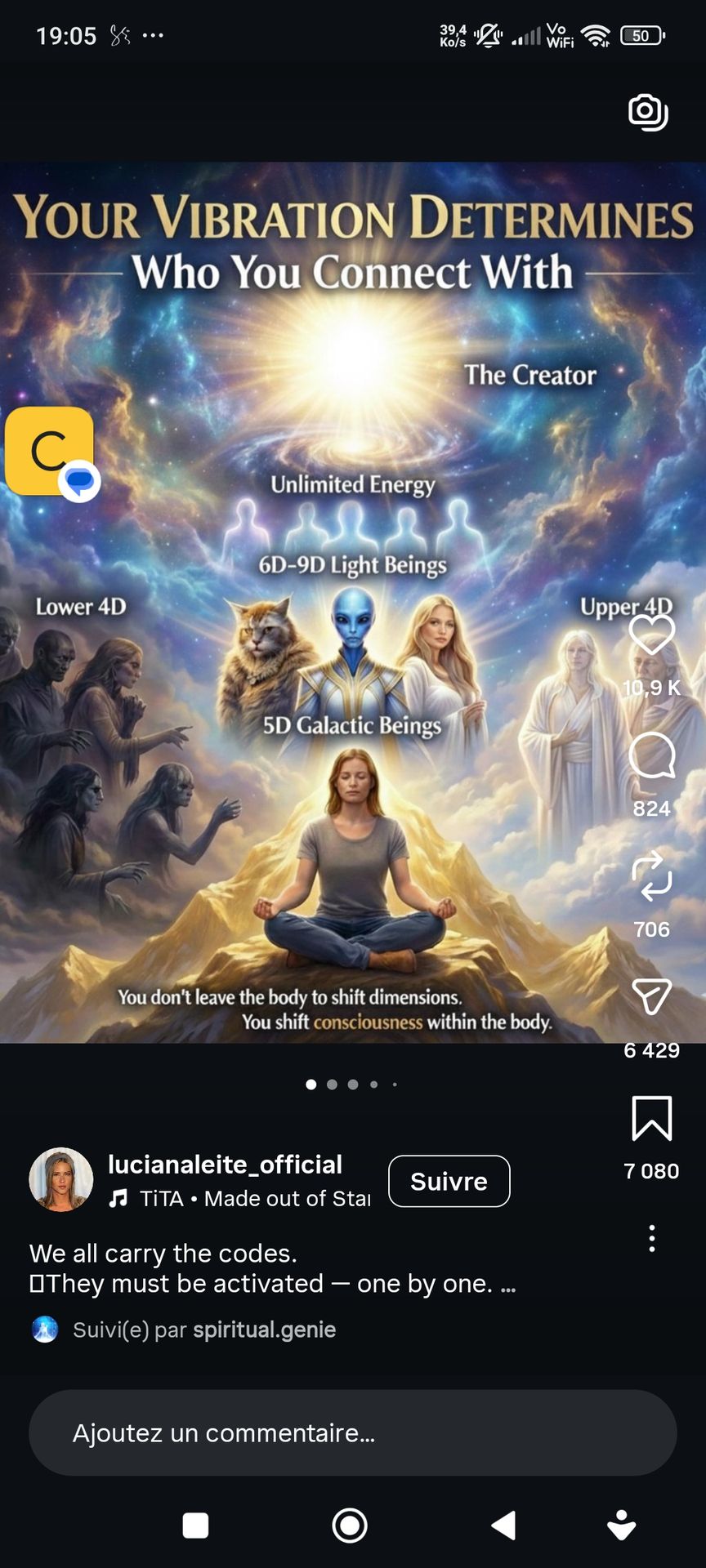Open the comments bubble icon
Viewport: 706px width, 1568px height.
(651, 755)
